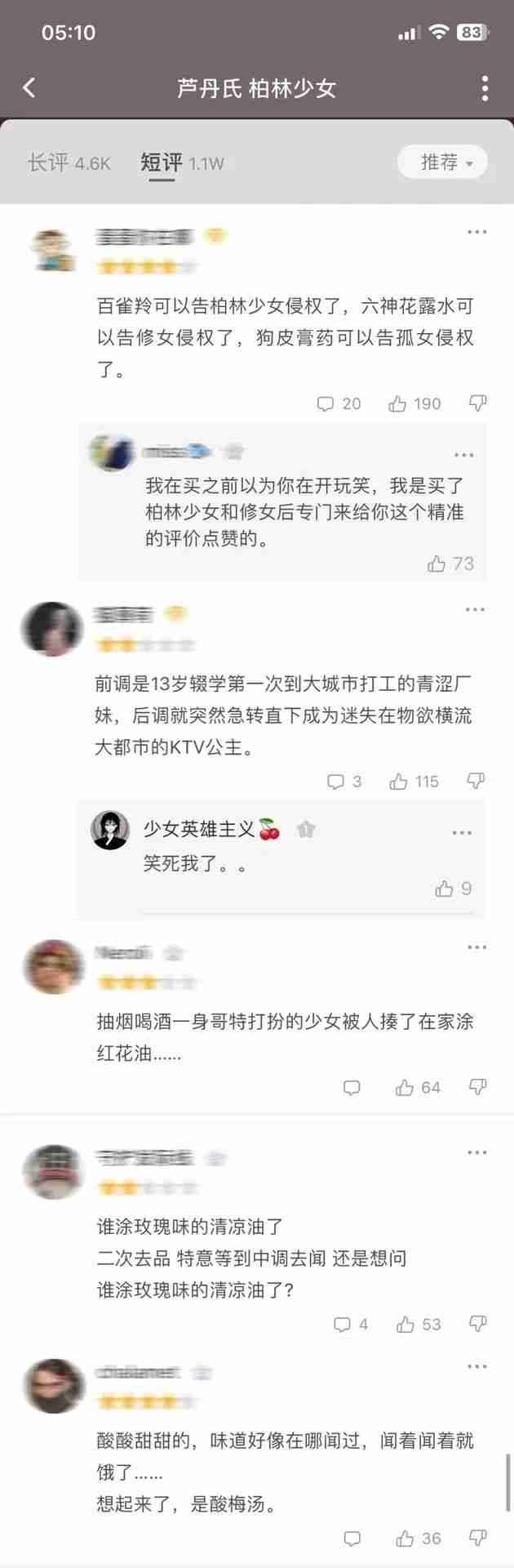Image resolution: width=514 pixels, height=1568 pixels.
Task: Open comments on the 百雀羚 review
Action: (326, 403)
